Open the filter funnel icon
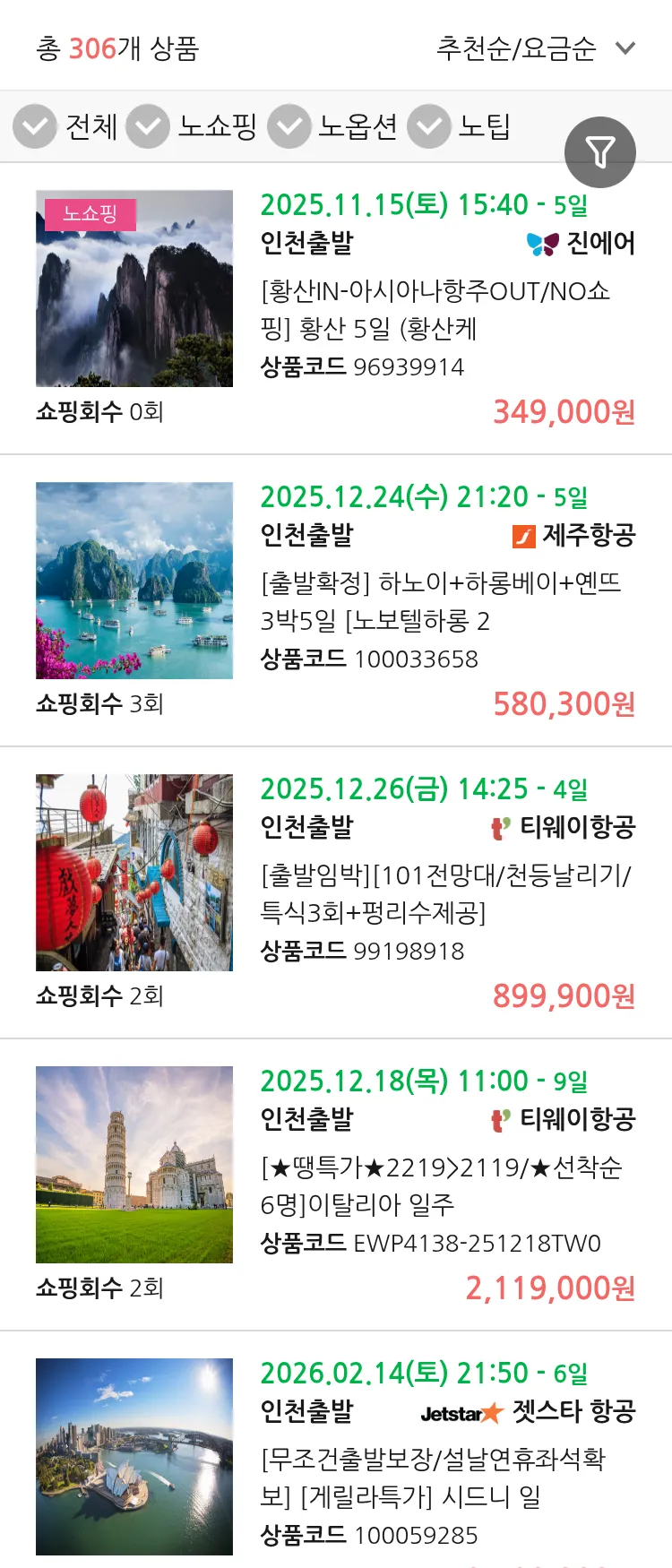The height and width of the screenshot is (1568, 672). pyautogui.click(x=599, y=152)
